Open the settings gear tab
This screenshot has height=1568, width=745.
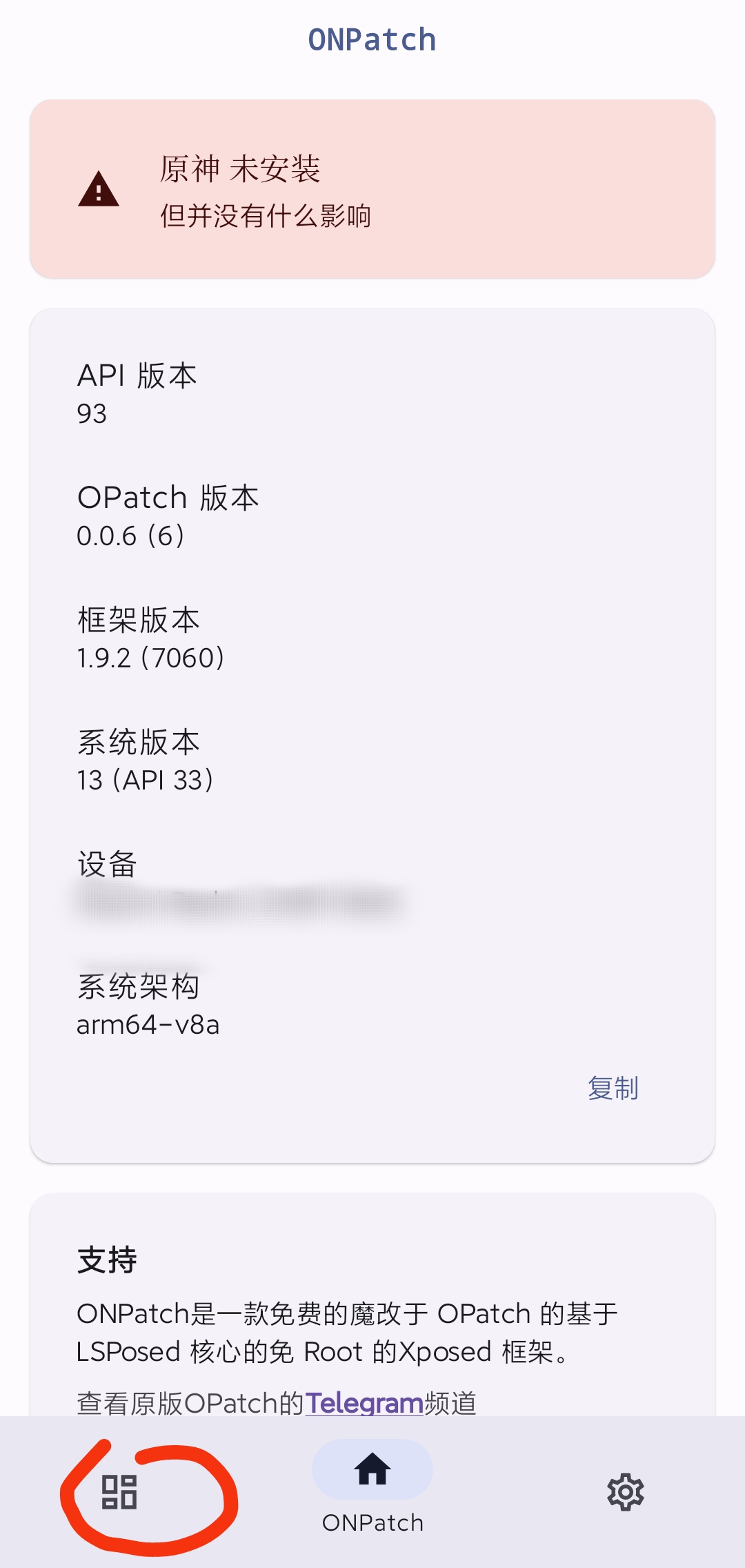(x=625, y=1492)
